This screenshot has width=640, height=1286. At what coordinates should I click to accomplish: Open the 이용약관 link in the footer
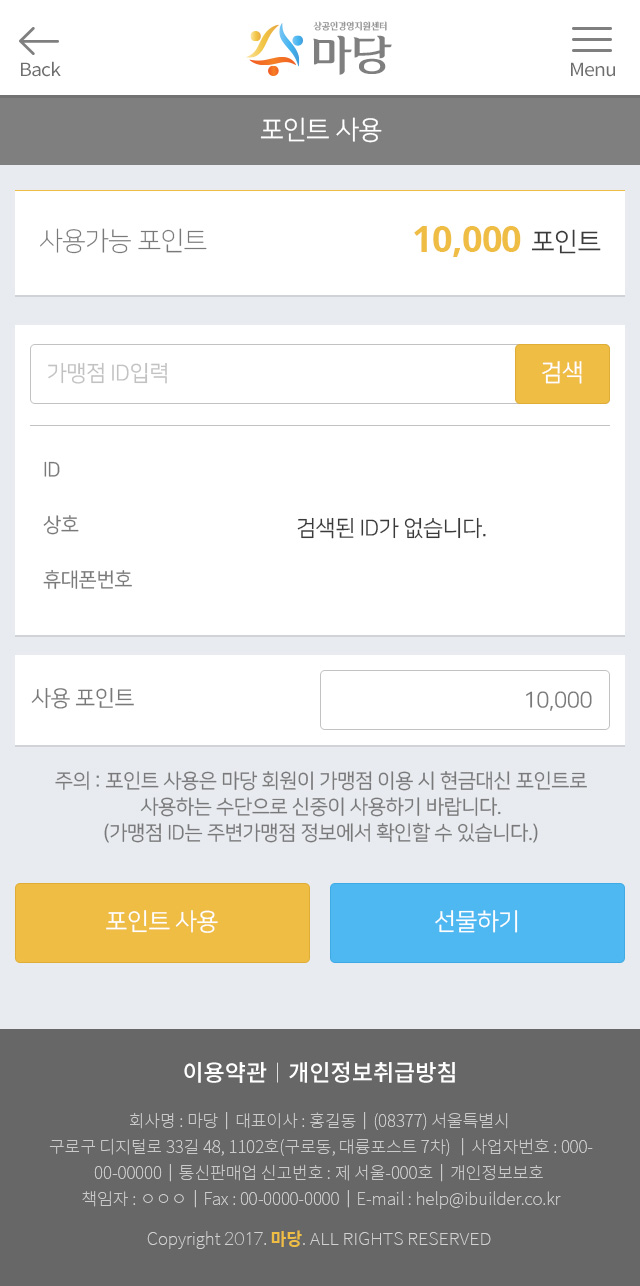pyautogui.click(x=225, y=1072)
